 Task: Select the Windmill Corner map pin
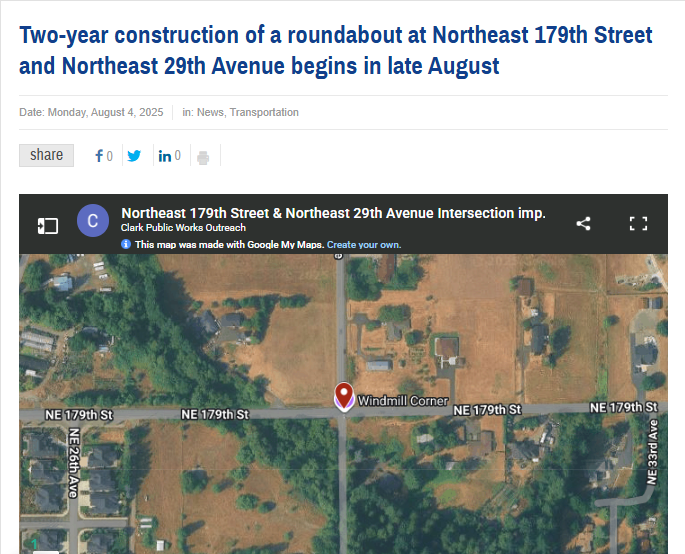343,395
